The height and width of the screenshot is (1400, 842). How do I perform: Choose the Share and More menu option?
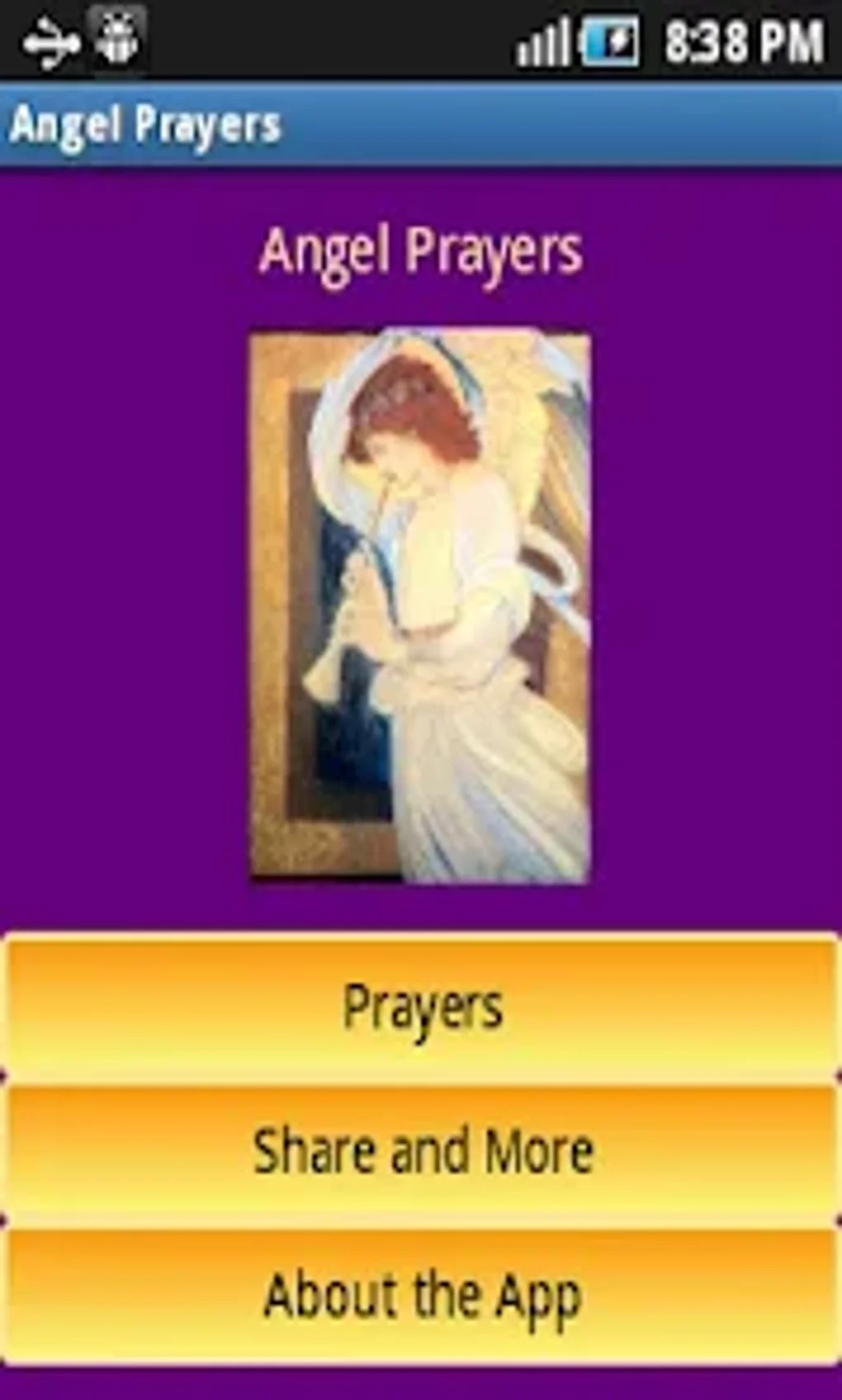421,1147
